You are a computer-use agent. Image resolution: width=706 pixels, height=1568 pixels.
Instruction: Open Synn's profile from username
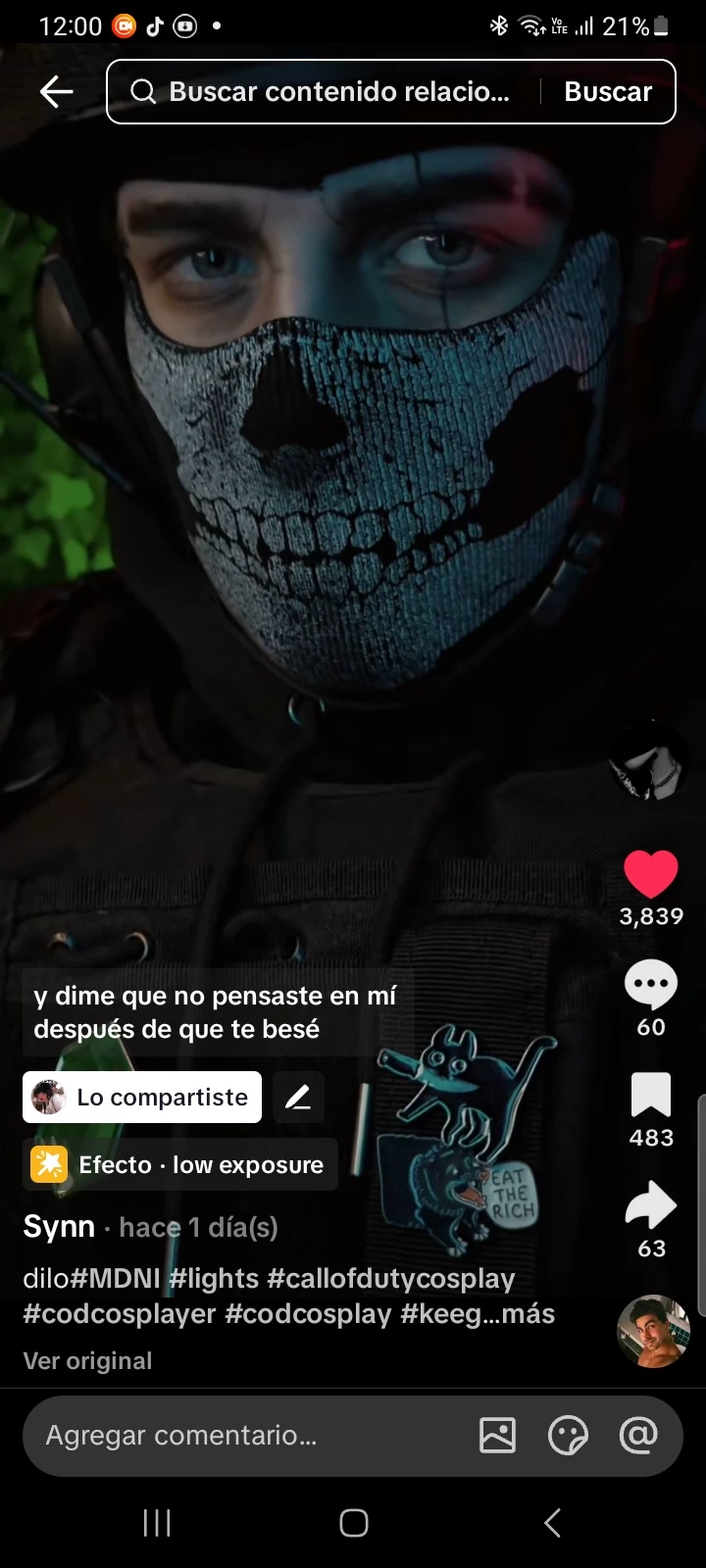click(59, 1227)
